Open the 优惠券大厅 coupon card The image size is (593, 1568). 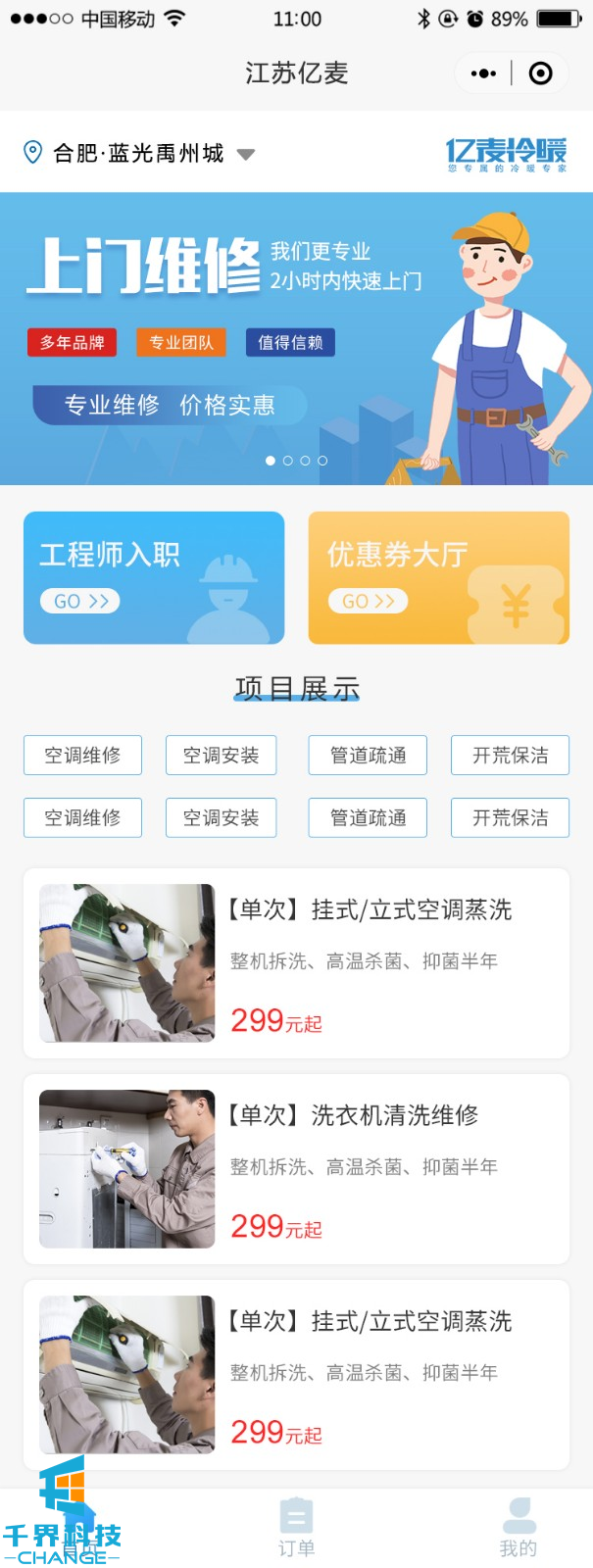[438, 577]
